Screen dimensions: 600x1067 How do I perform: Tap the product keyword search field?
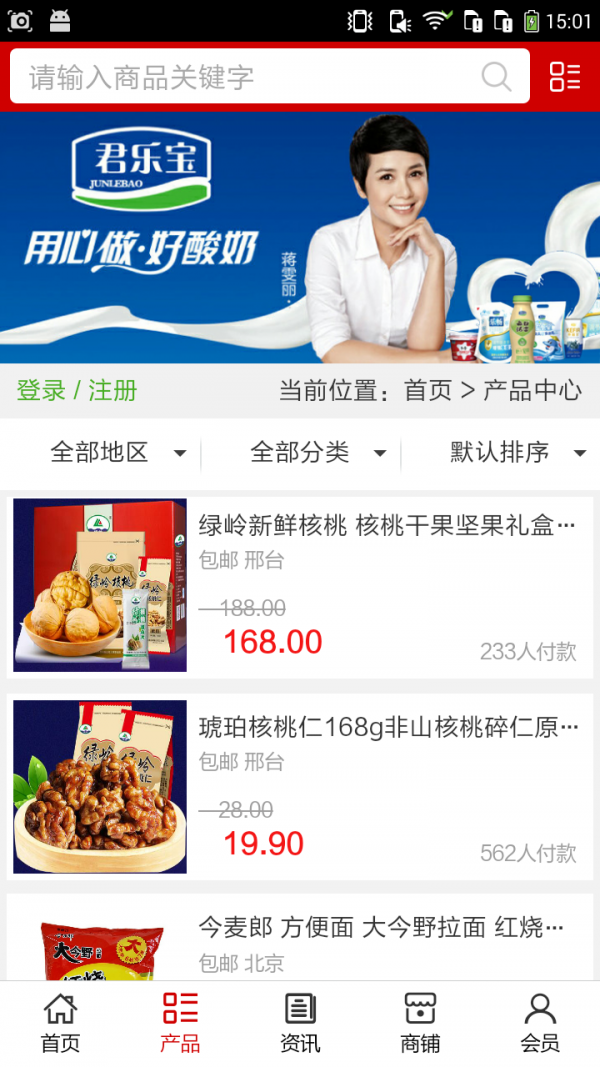click(250, 77)
